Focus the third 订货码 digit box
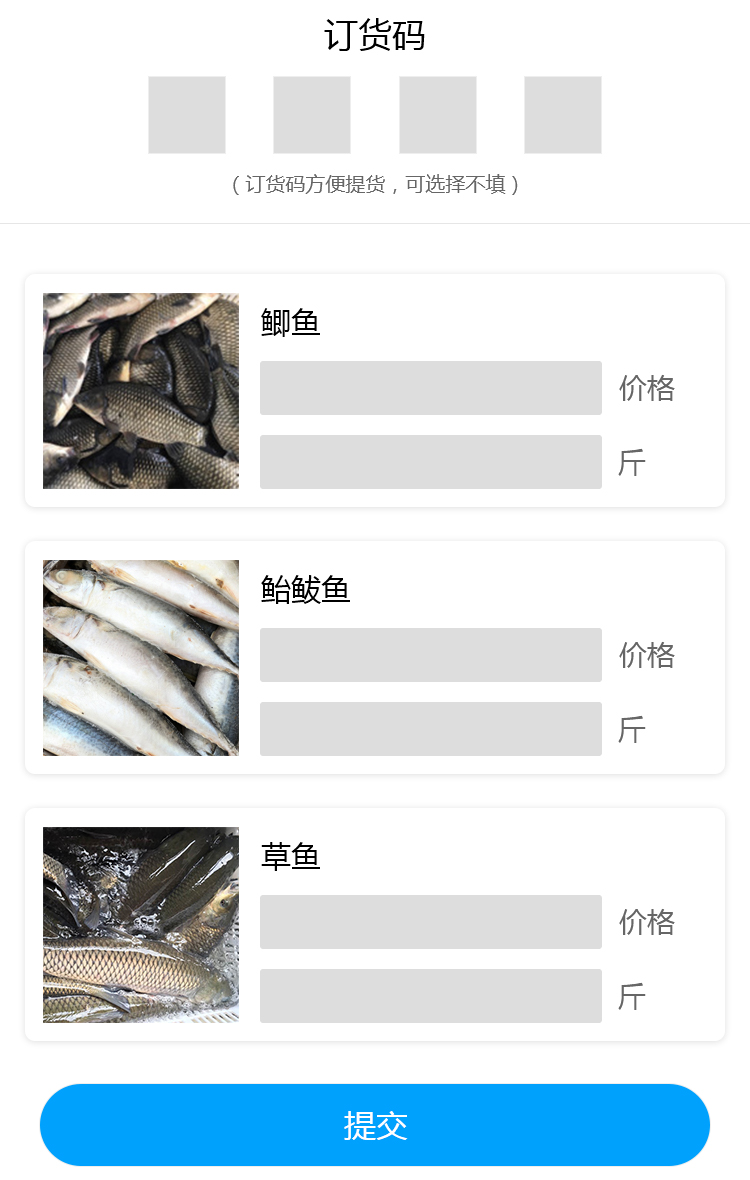This screenshot has height=1180, width=750. pos(438,115)
